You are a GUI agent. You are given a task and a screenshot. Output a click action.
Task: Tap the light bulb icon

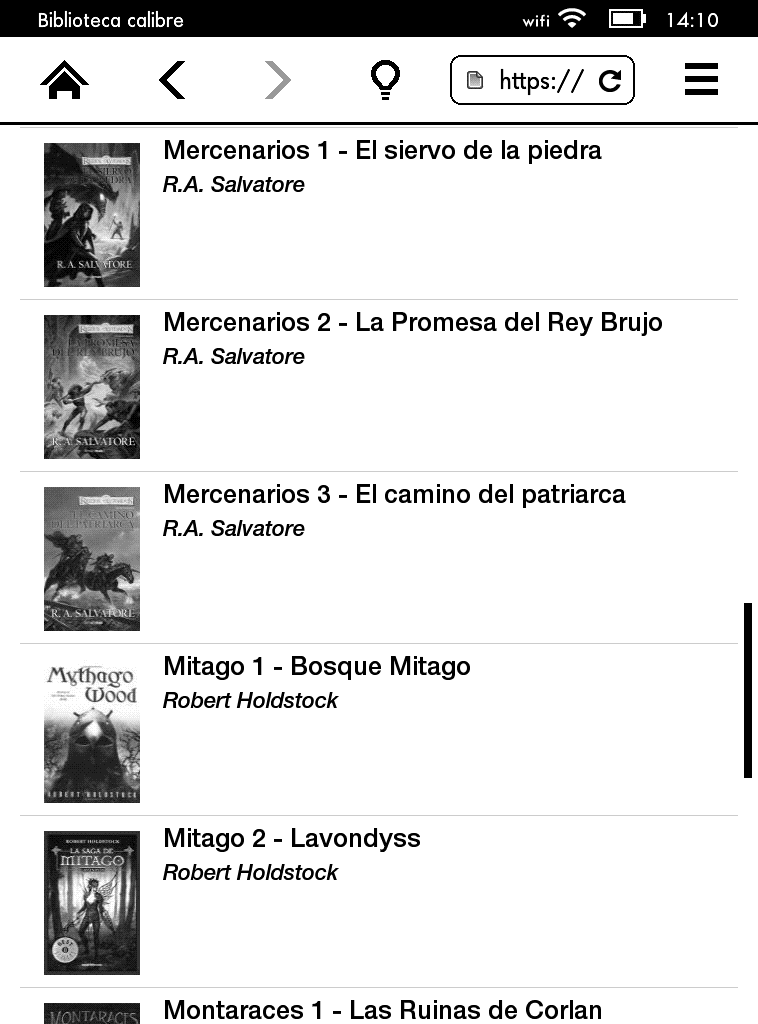pos(385,80)
